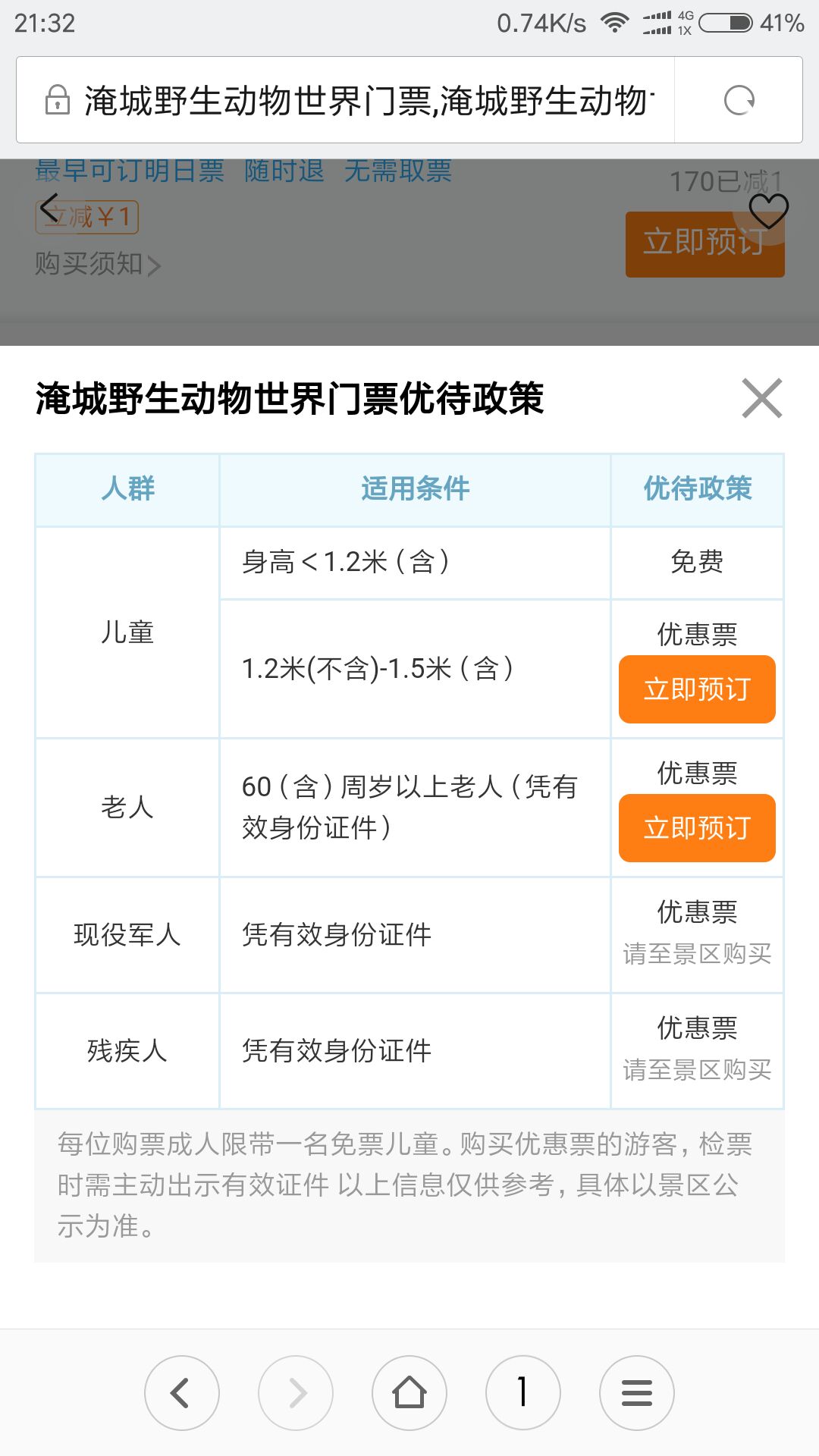Reload the page in the address bar
Image resolution: width=819 pixels, height=1456 pixels.
[739, 100]
